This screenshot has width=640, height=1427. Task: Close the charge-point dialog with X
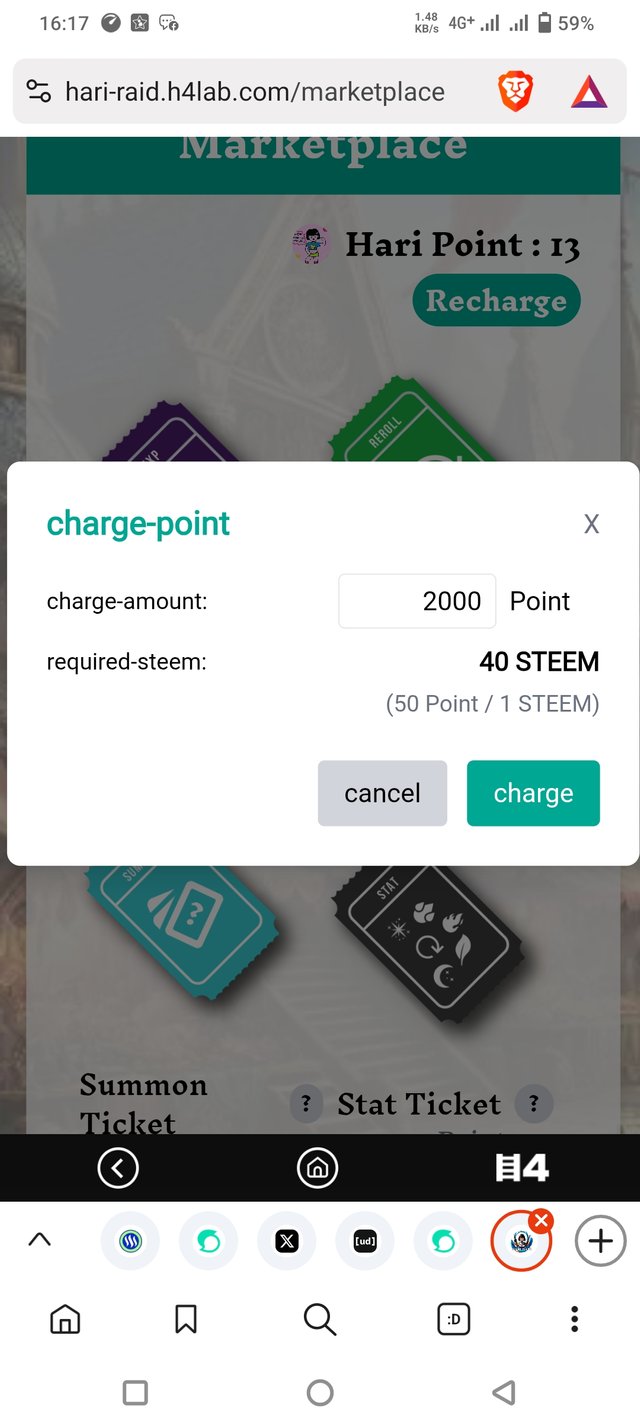tap(591, 524)
